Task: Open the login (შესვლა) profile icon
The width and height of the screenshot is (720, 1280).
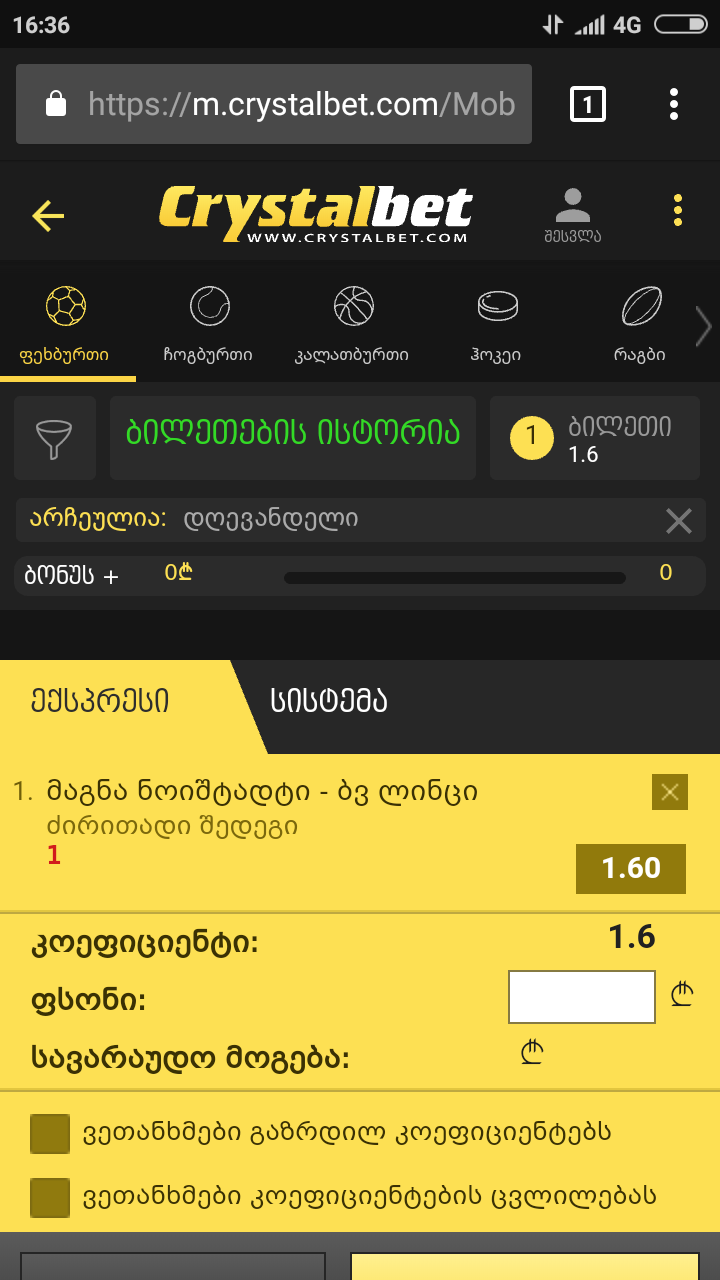Action: 574,208
